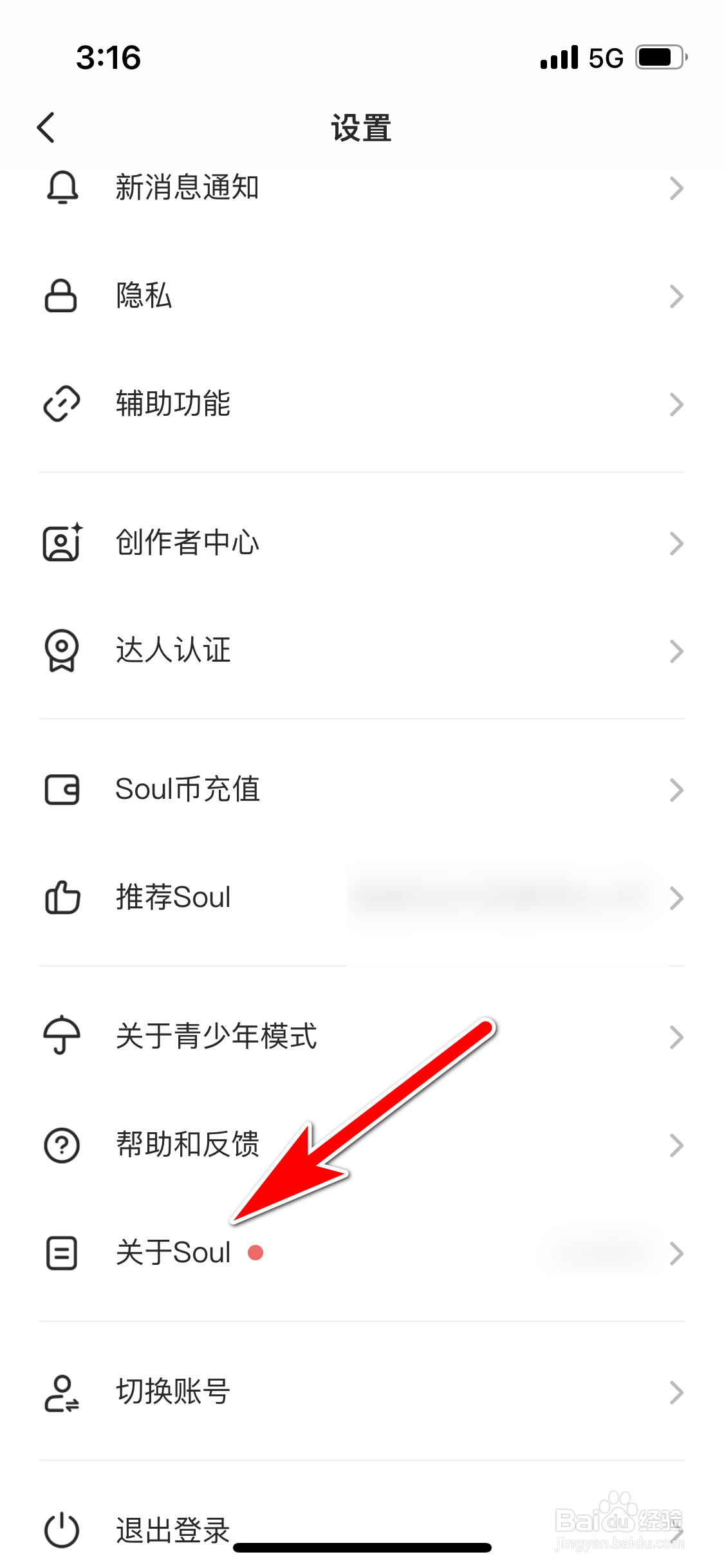Open 隐私 via its right chevron

coord(676,296)
